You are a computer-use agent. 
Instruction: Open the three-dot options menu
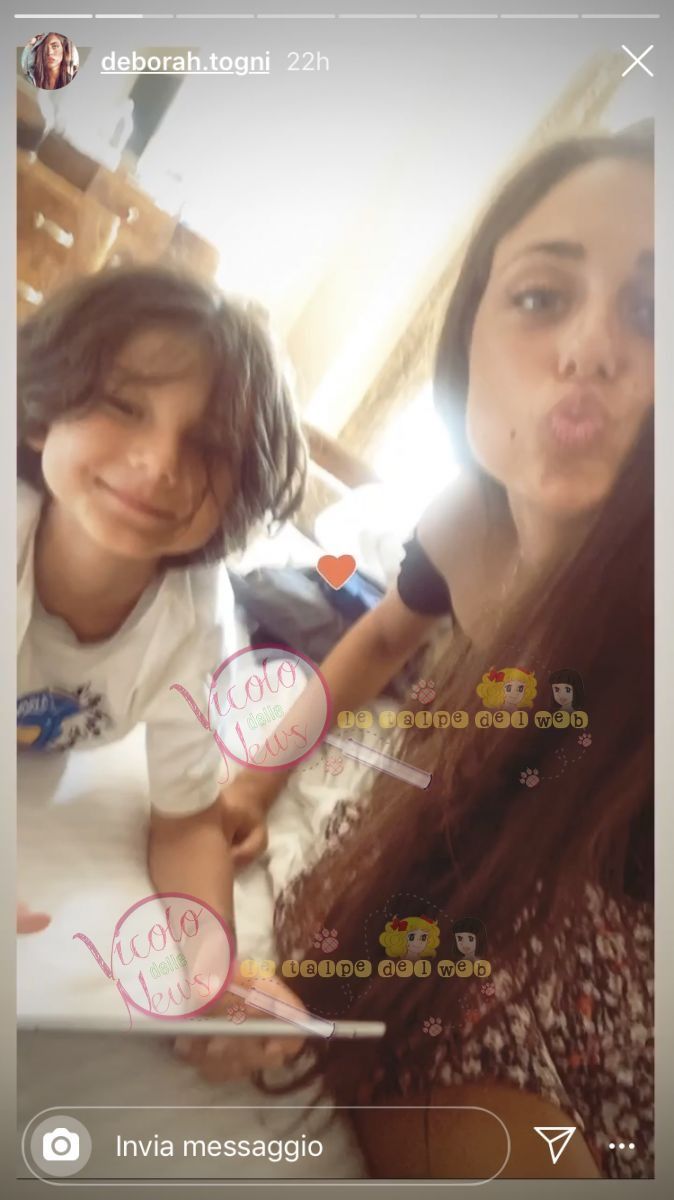pos(622,1147)
